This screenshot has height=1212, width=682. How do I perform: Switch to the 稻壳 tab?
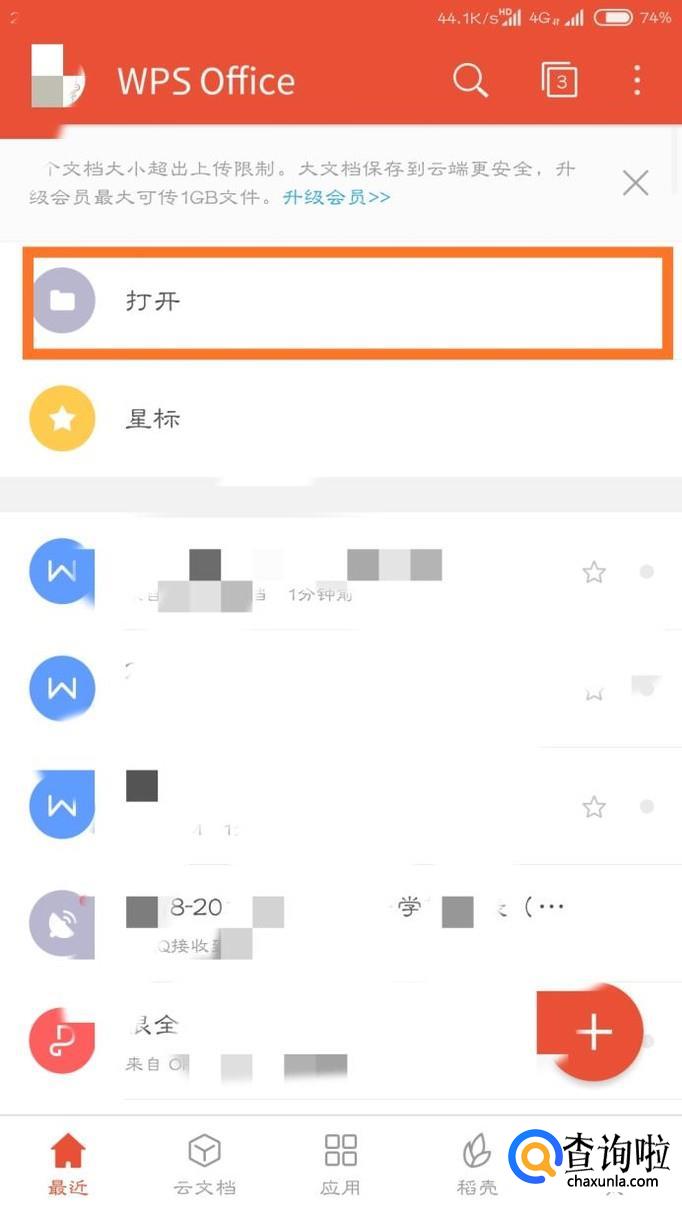tap(477, 1166)
